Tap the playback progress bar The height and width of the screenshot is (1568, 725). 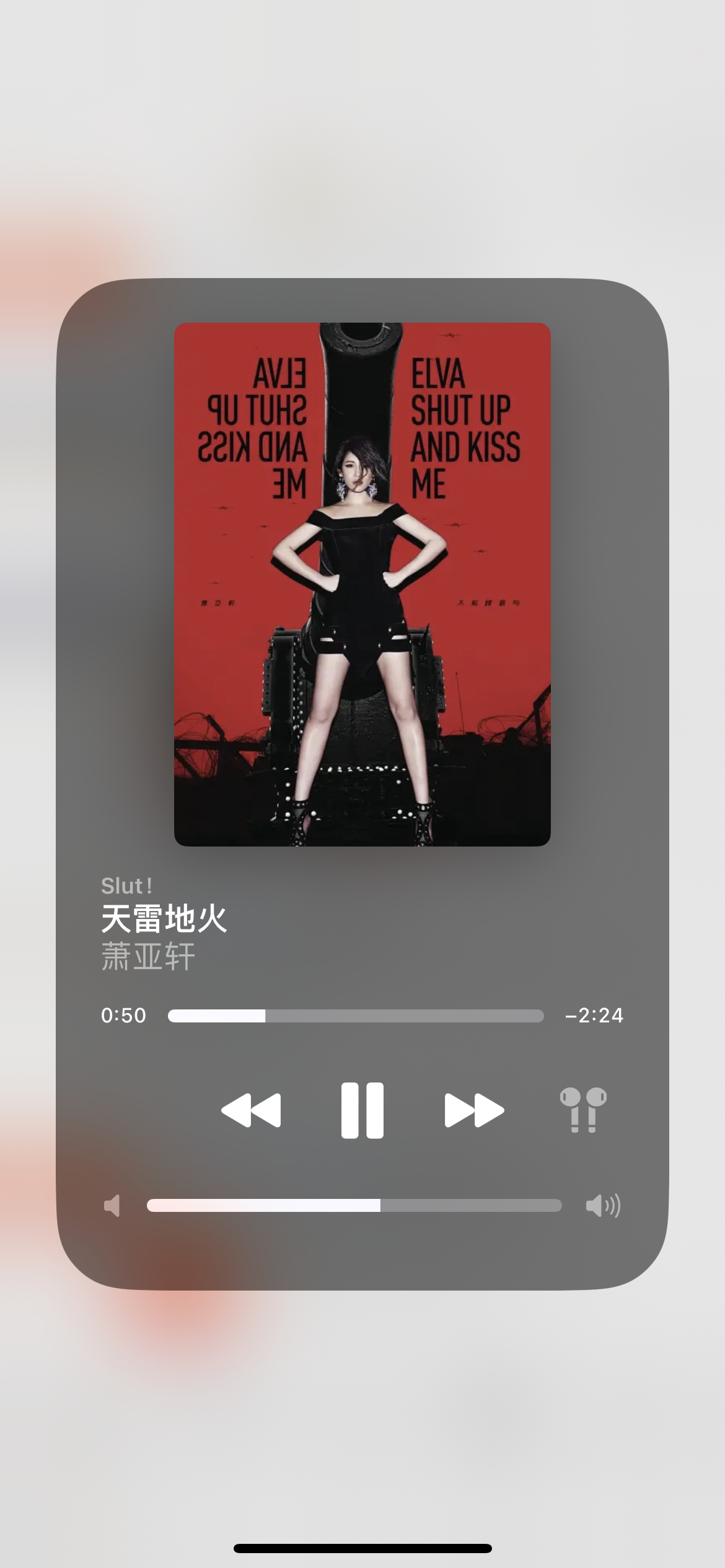point(356,1016)
